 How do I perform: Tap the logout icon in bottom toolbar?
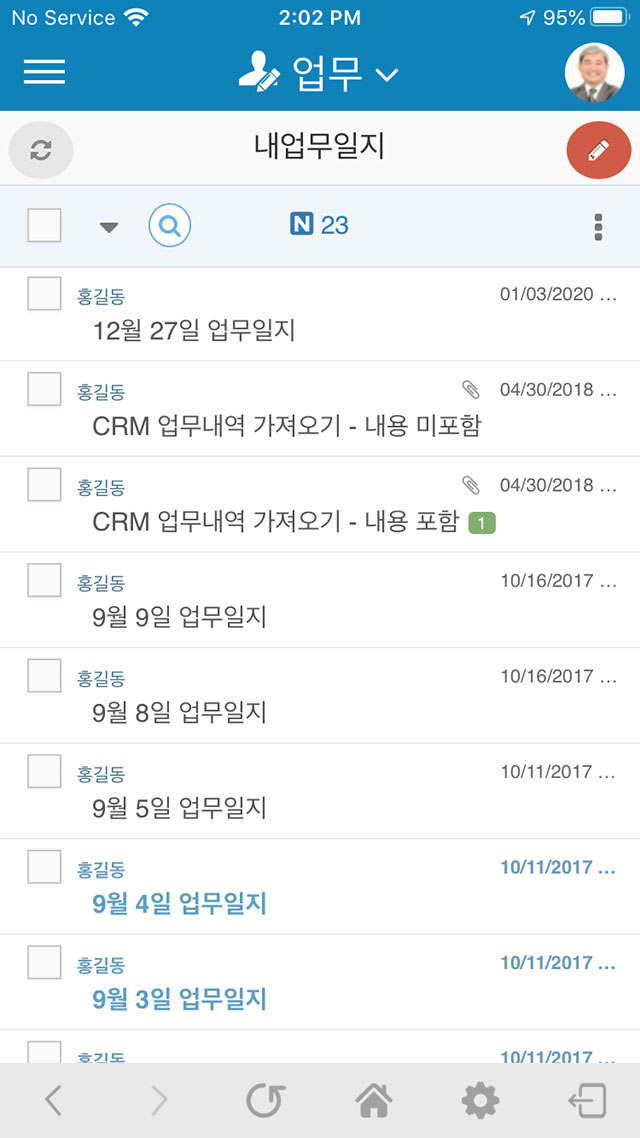tap(587, 1101)
